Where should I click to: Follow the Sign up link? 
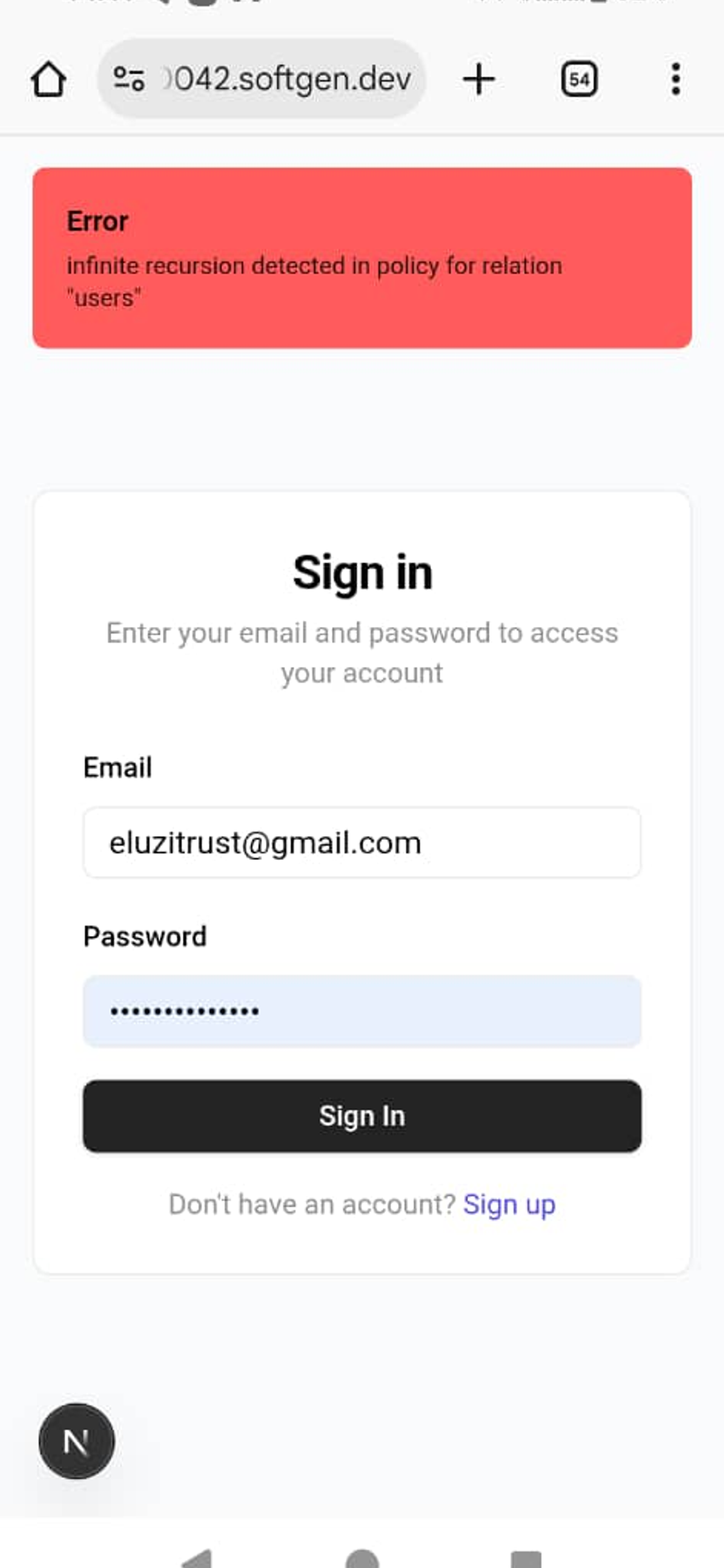click(x=509, y=1204)
